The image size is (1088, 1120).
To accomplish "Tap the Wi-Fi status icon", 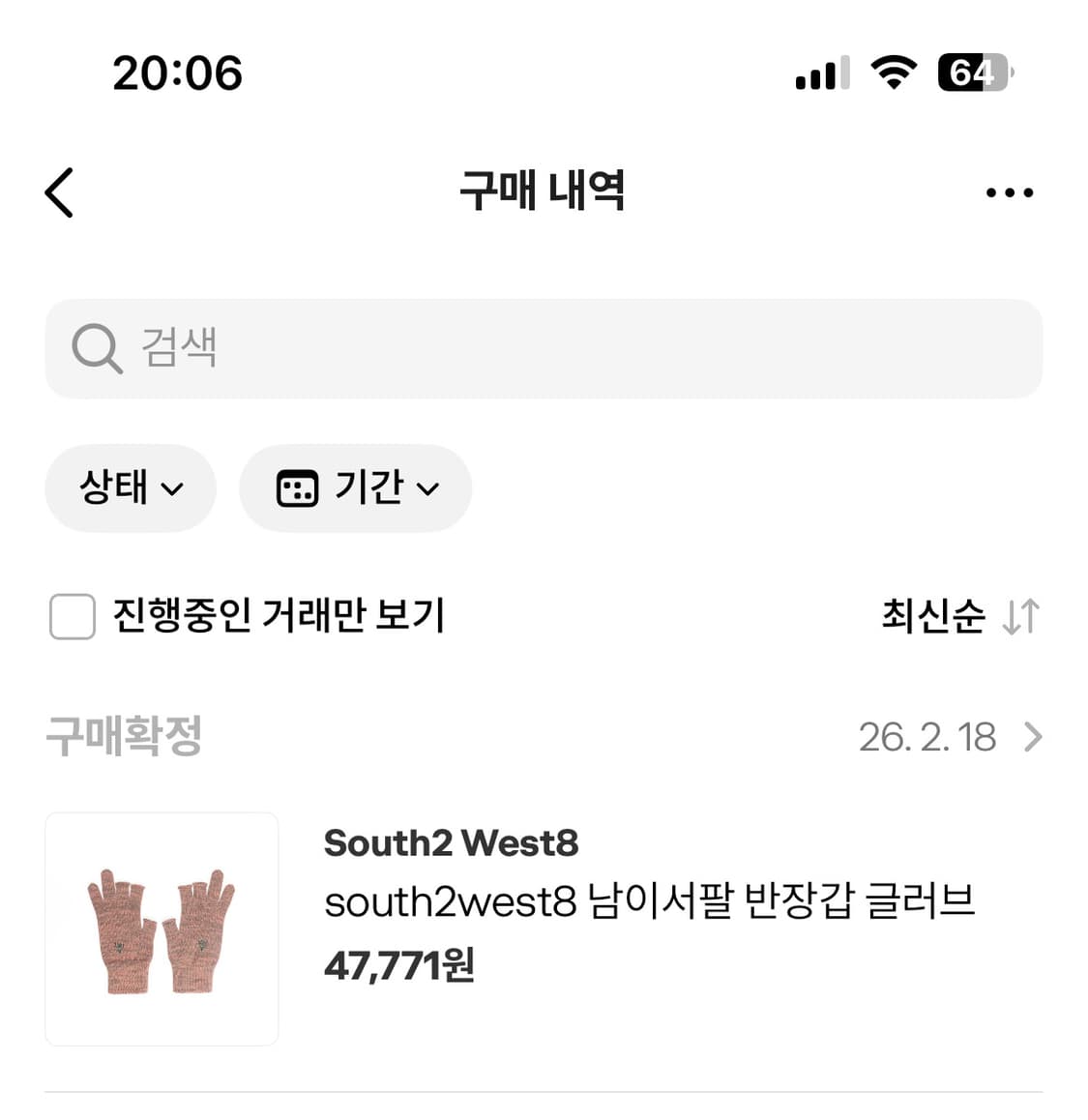I will pos(893,73).
